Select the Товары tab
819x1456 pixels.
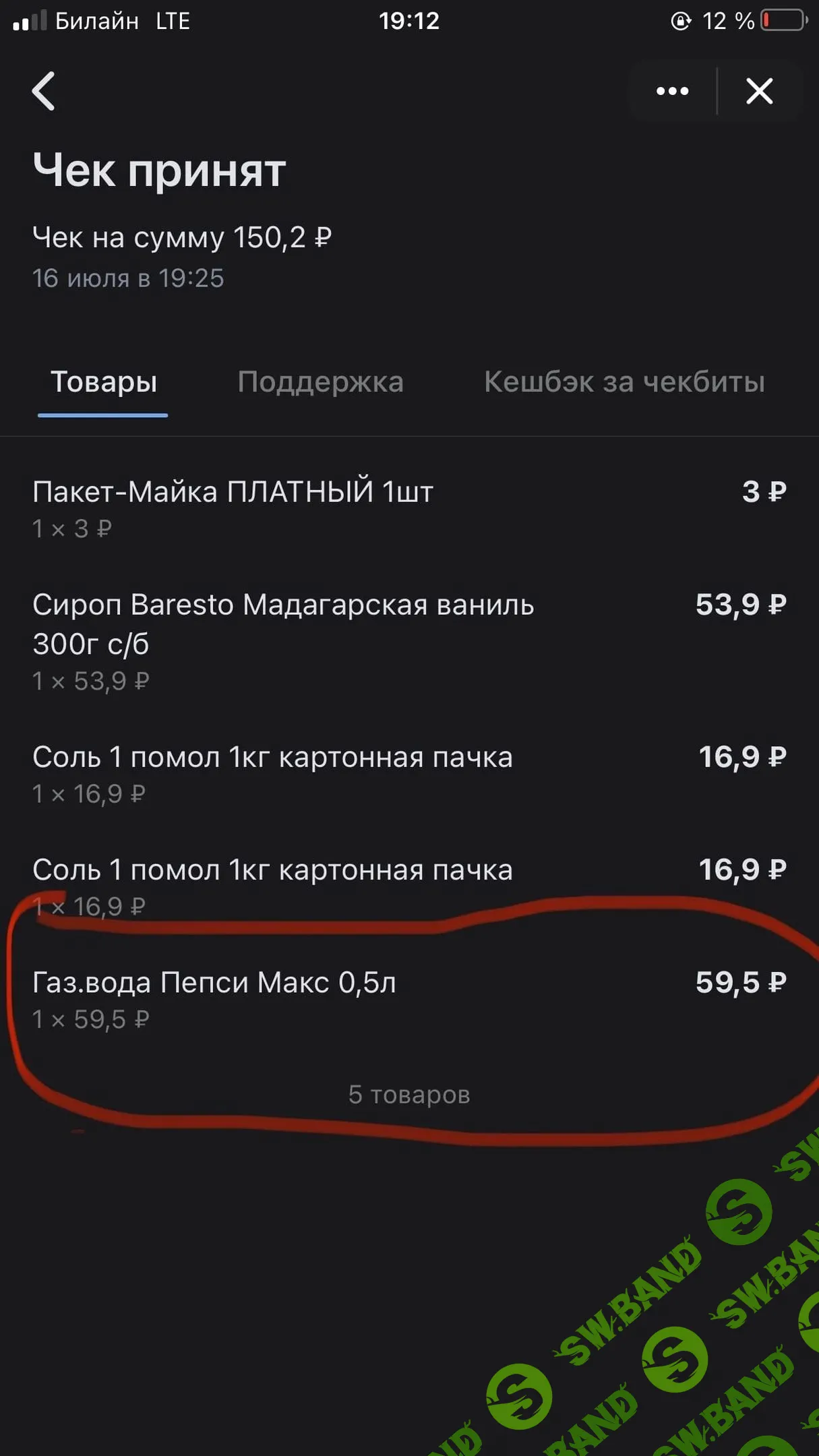point(104,382)
